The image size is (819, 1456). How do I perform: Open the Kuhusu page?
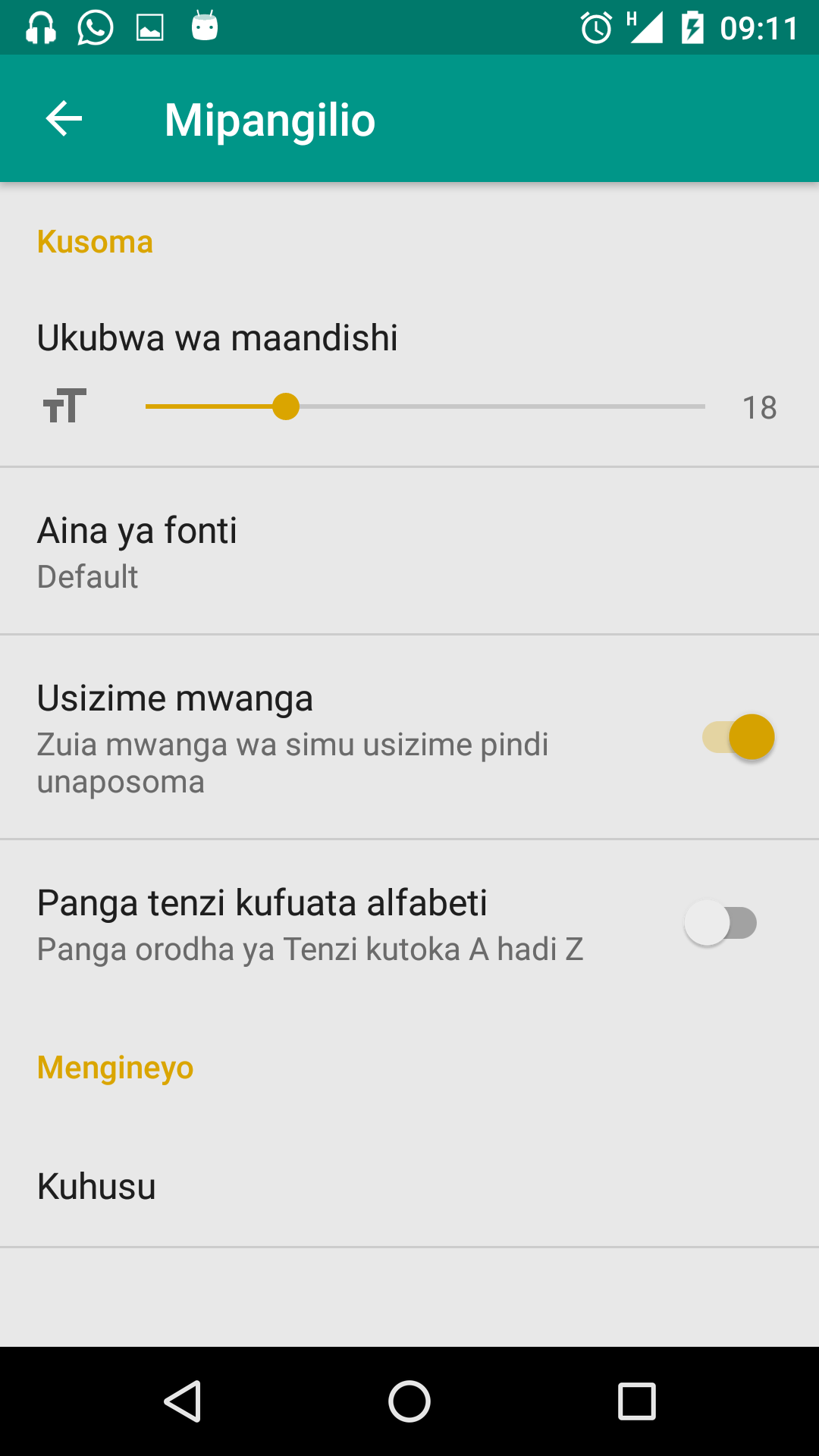tap(409, 1186)
